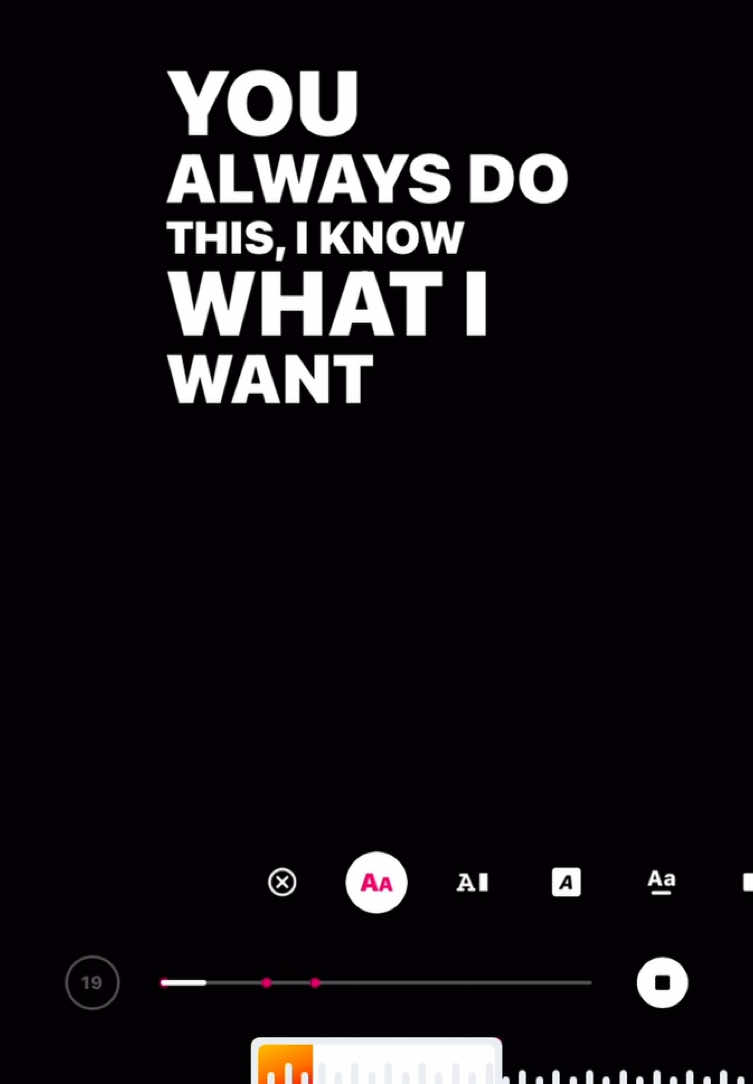Click the word WANT in the caption
This screenshot has width=753, height=1084.
coord(271,378)
